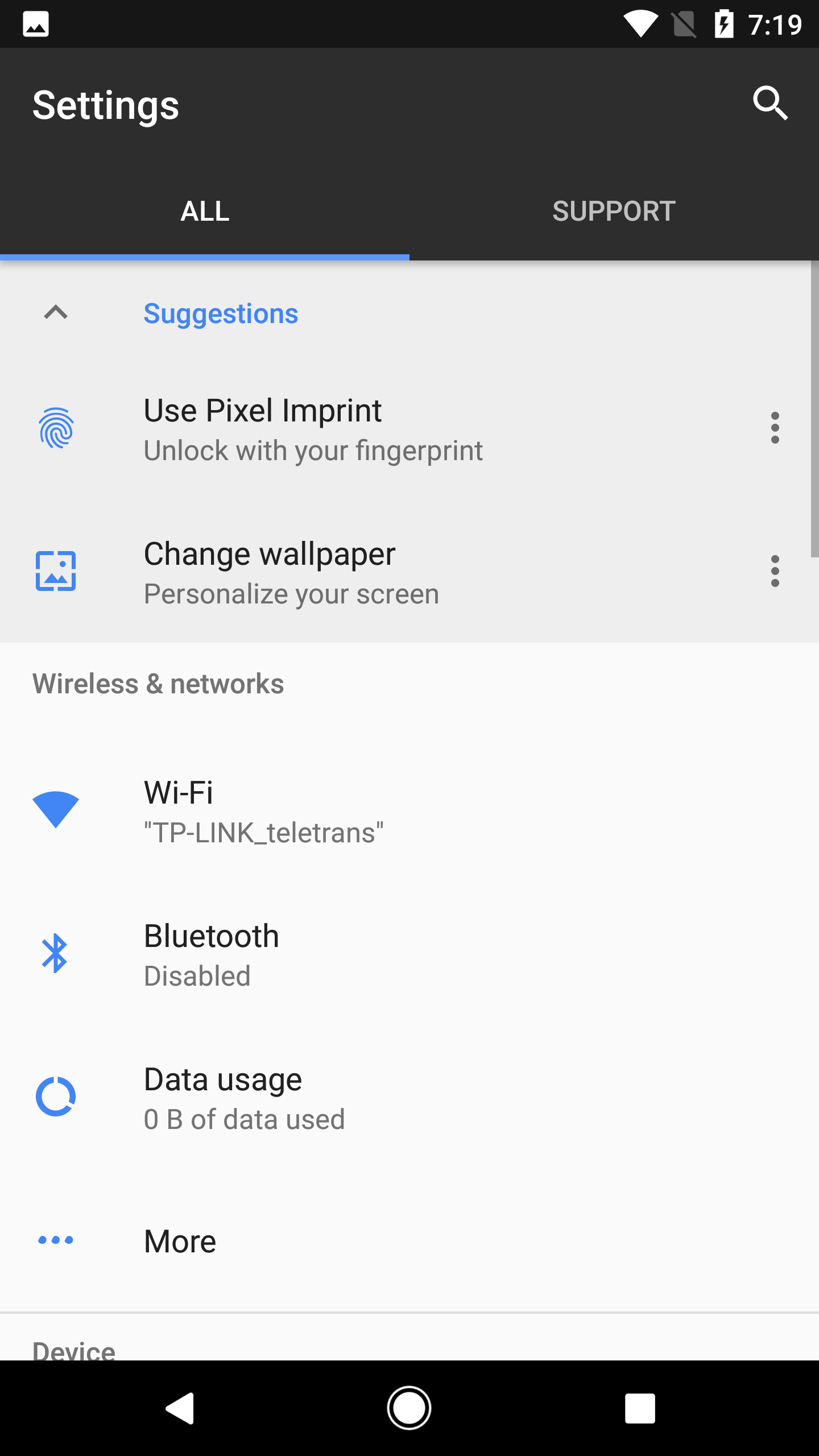
Task: Open the search icon in Settings
Action: (771, 104)
